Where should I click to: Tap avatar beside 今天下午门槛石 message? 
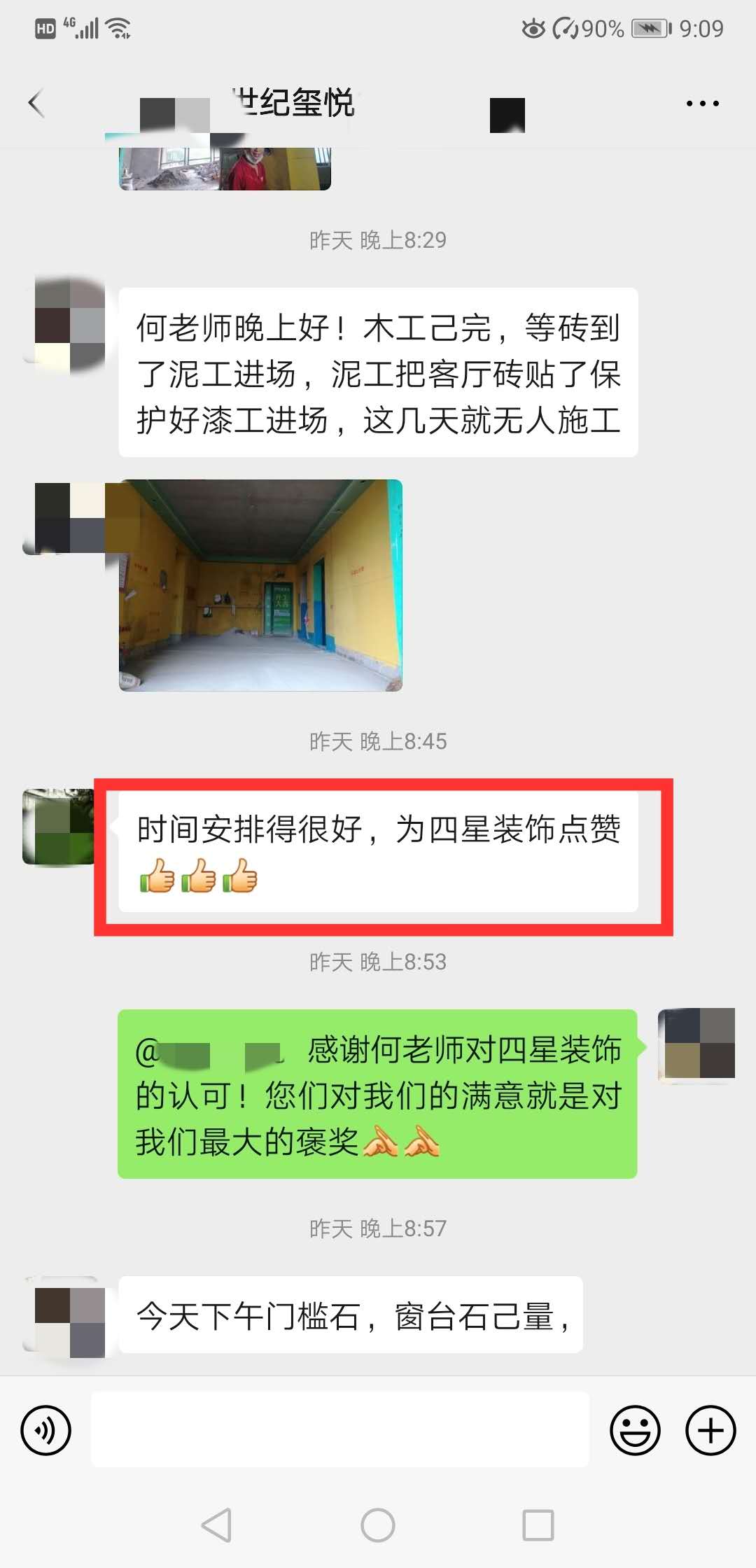[x=64, y=1316]
